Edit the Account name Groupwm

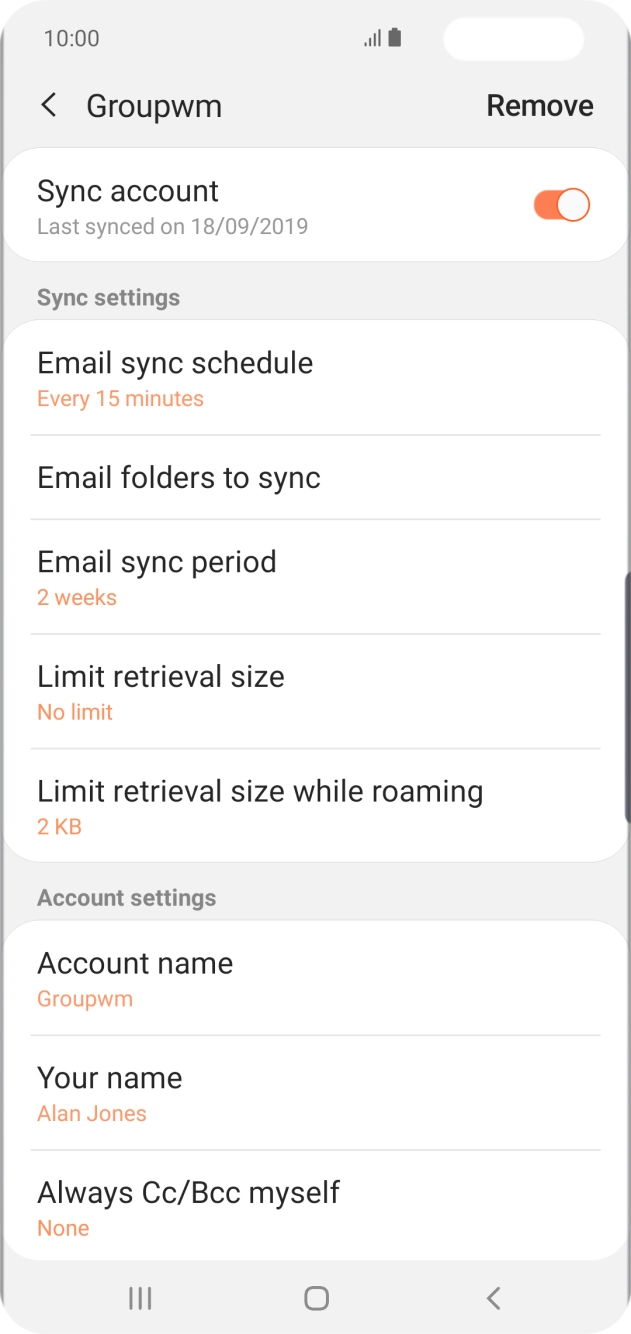pos(315,979)
